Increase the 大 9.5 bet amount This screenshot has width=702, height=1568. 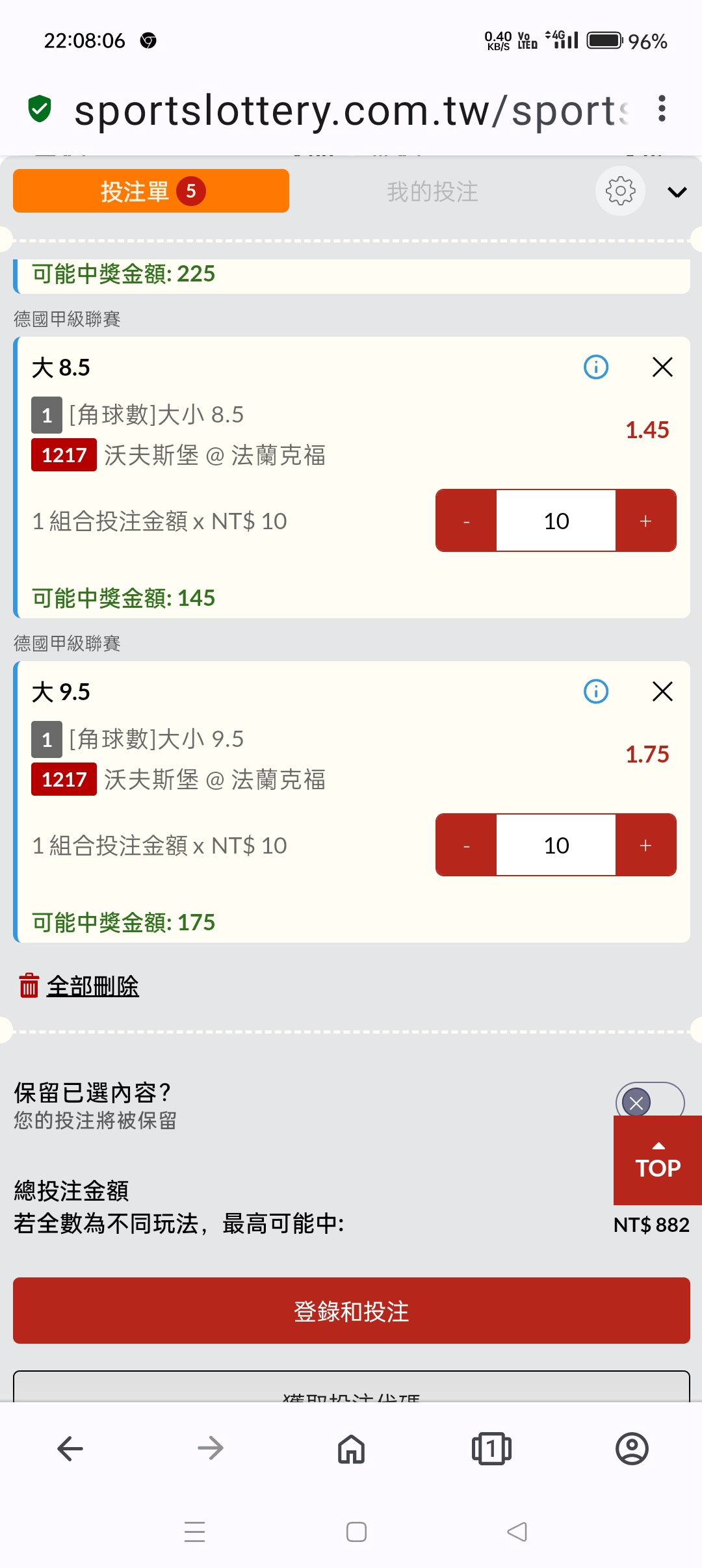click(x=645, y=845)
